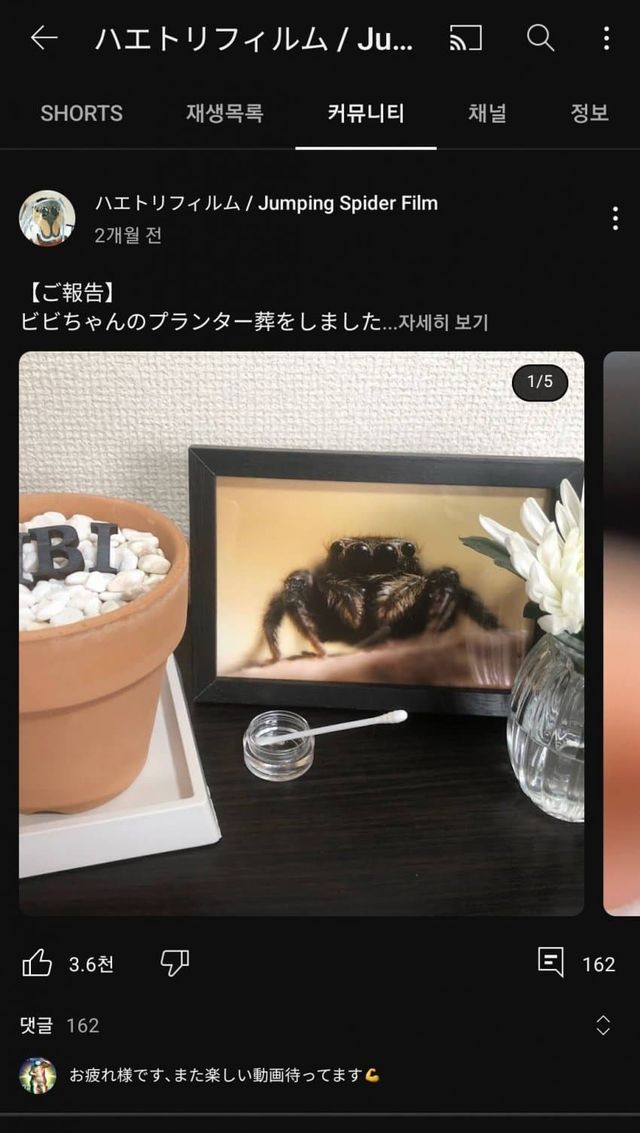Expand the 댓글 comments section
This screenshot has width=640, height=1133.
click(603, 1025)
